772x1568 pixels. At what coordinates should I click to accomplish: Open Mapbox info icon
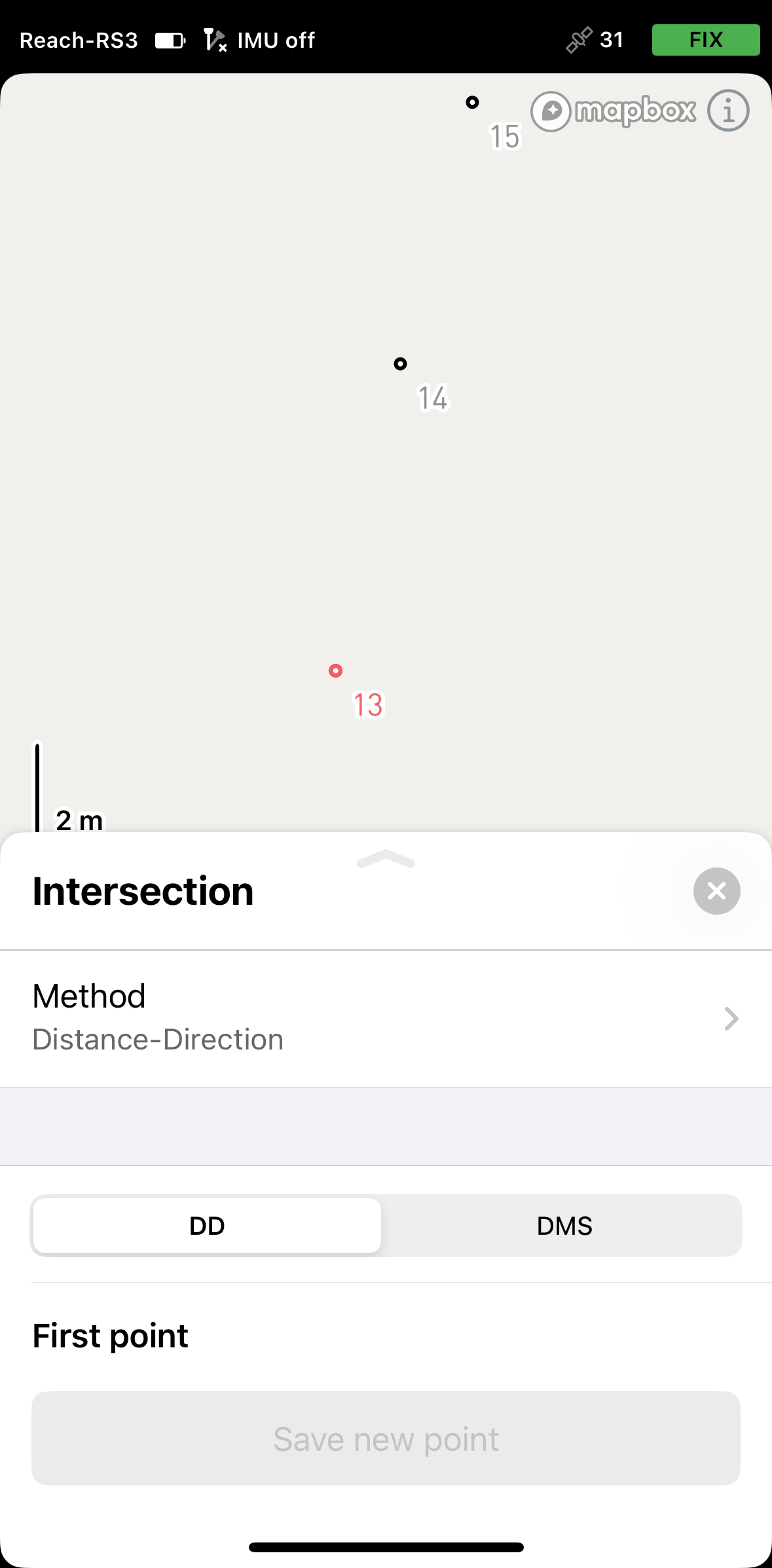click(728, 111)
